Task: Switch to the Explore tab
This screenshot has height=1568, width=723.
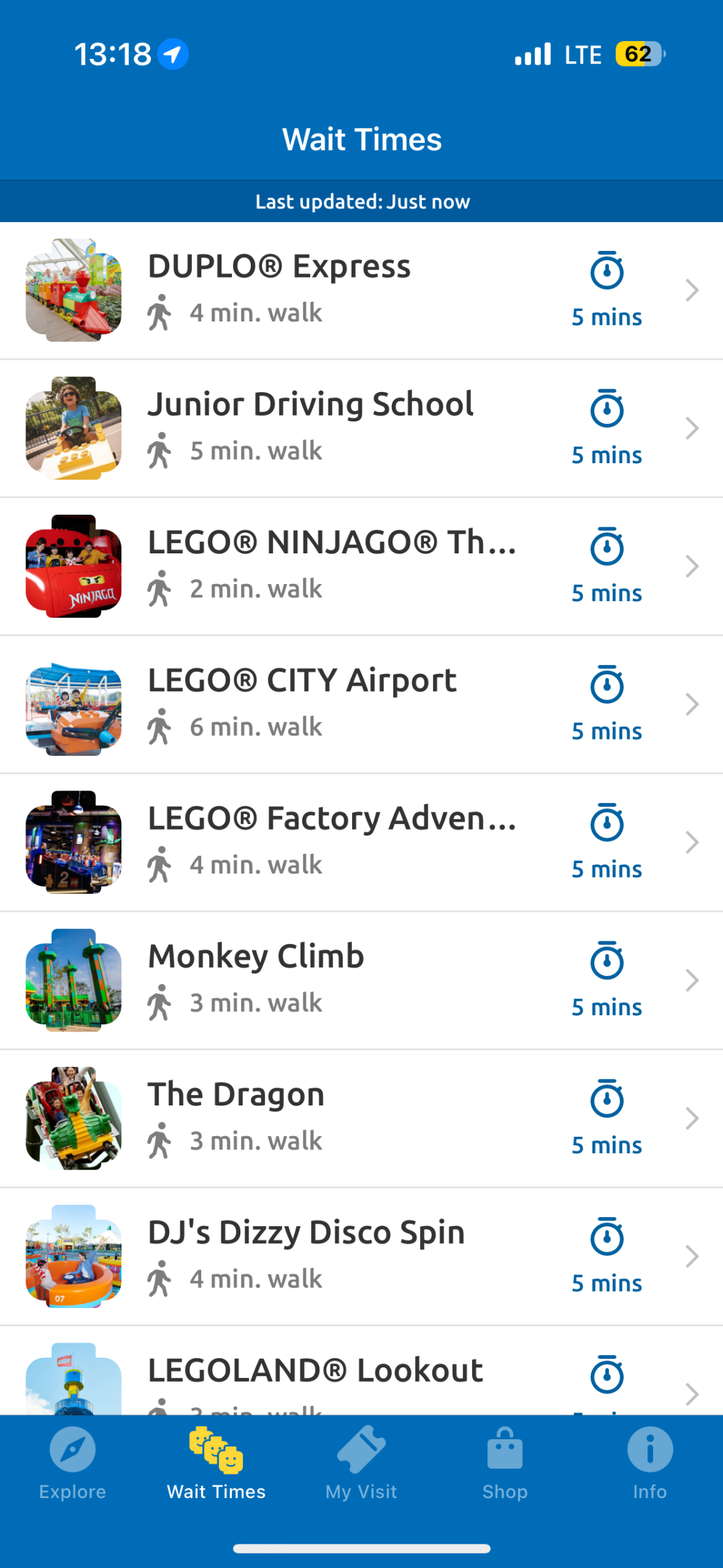Action: (x=72, y=1463)
